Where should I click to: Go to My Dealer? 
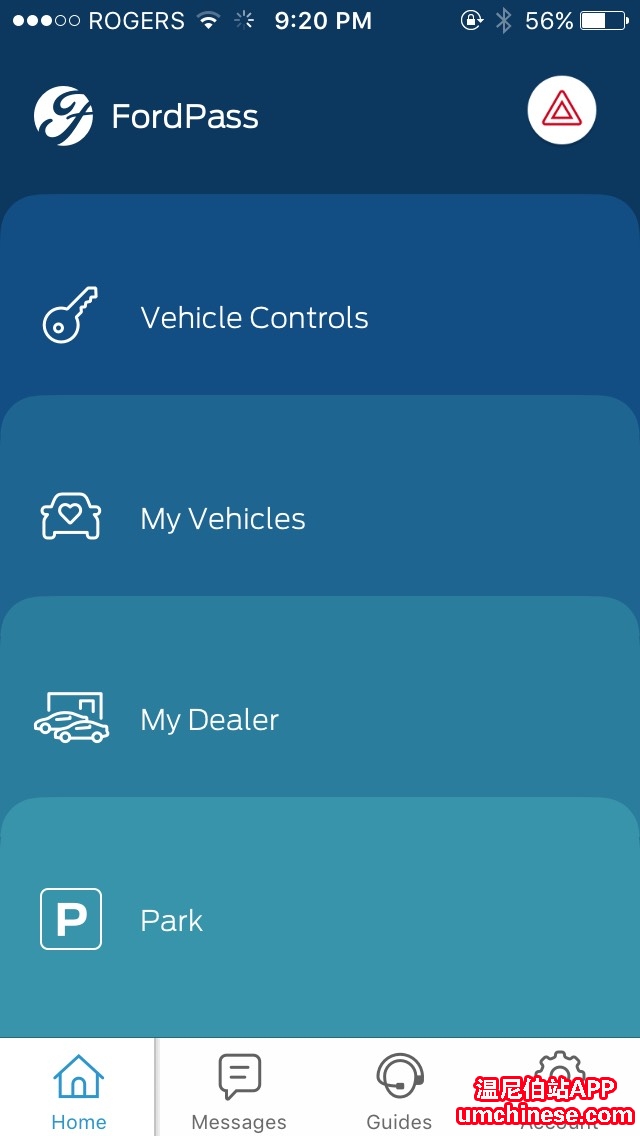(x=320, y=697)
